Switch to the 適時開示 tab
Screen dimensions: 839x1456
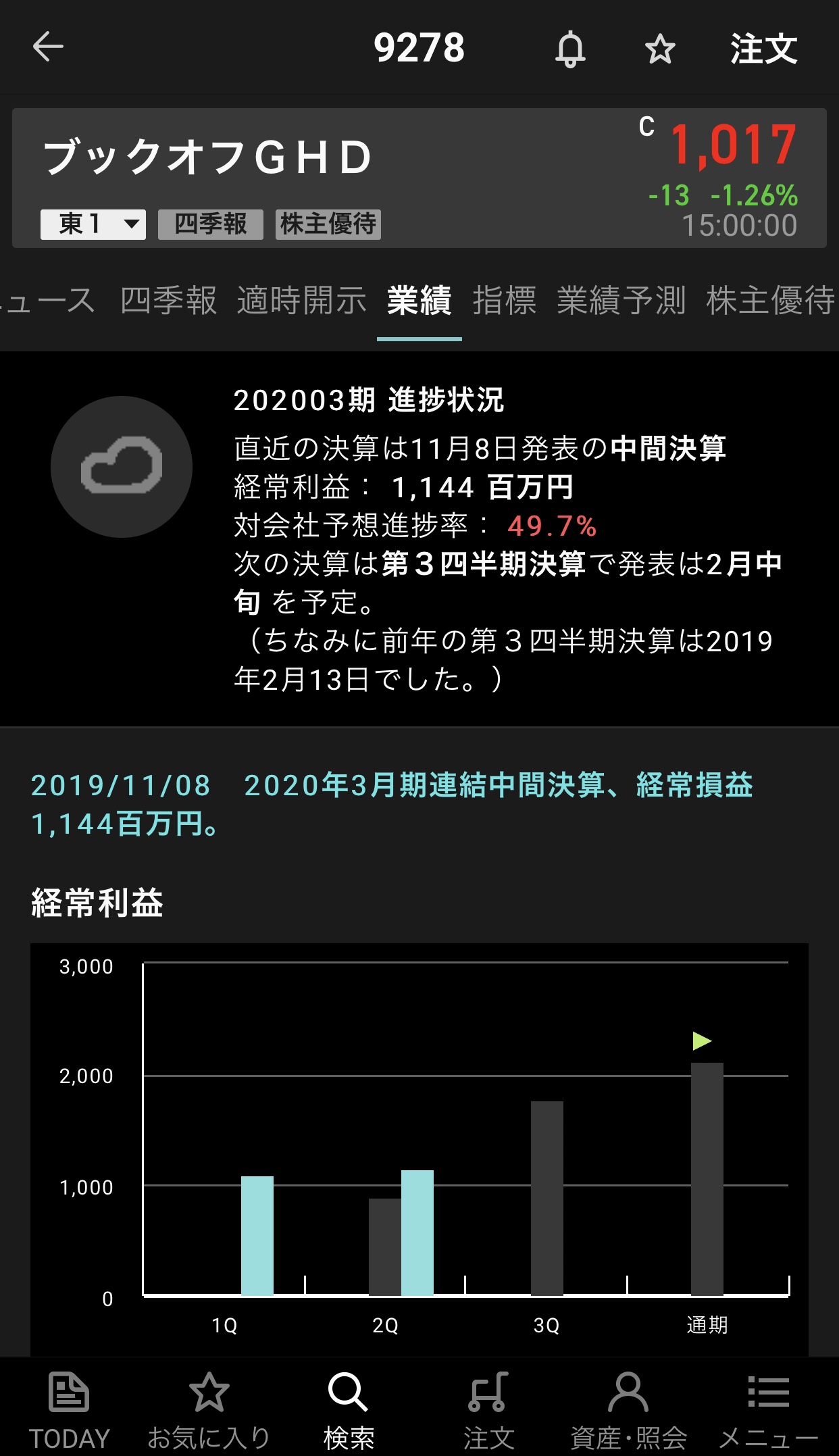pyautogui.click(x=301, y=301)
